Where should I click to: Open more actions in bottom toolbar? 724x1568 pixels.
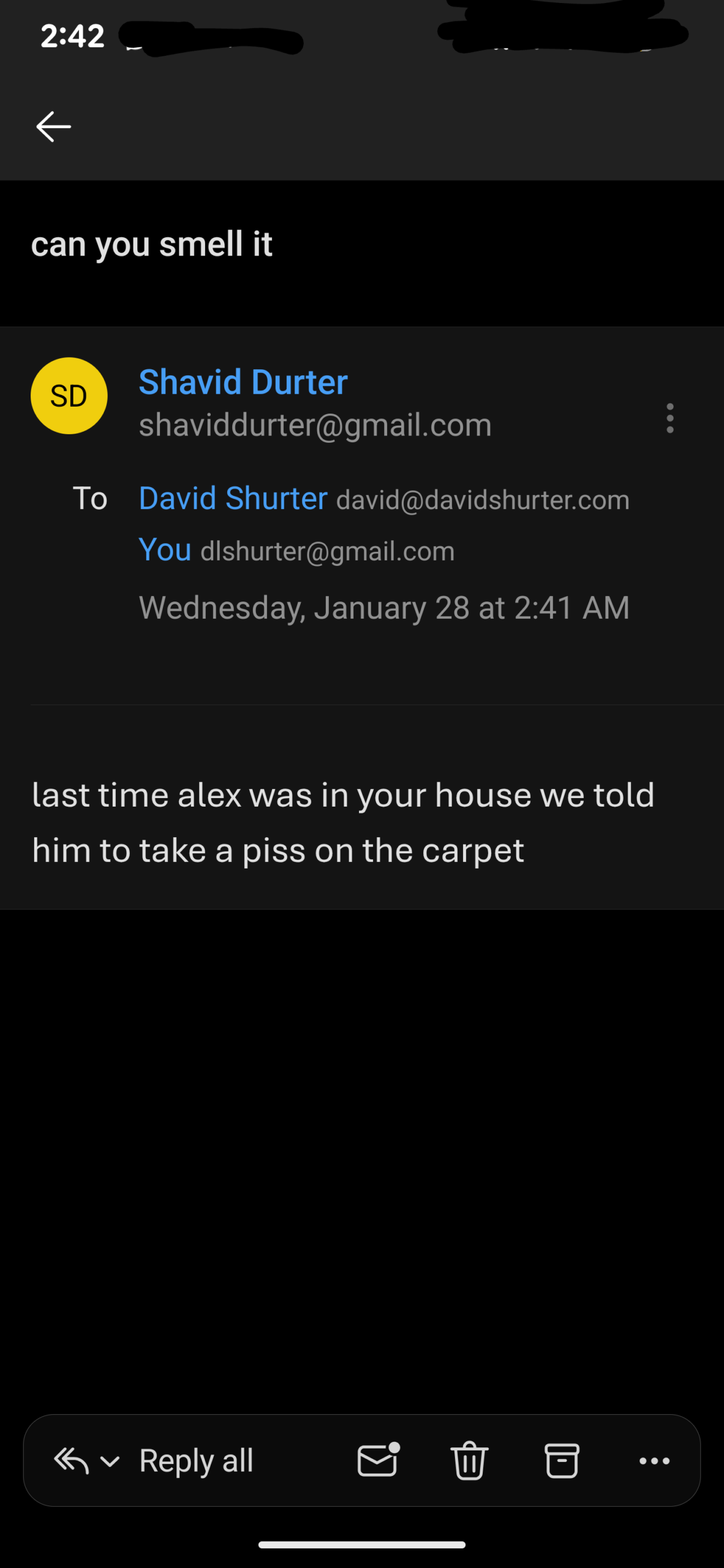[x=654, y=1461]
